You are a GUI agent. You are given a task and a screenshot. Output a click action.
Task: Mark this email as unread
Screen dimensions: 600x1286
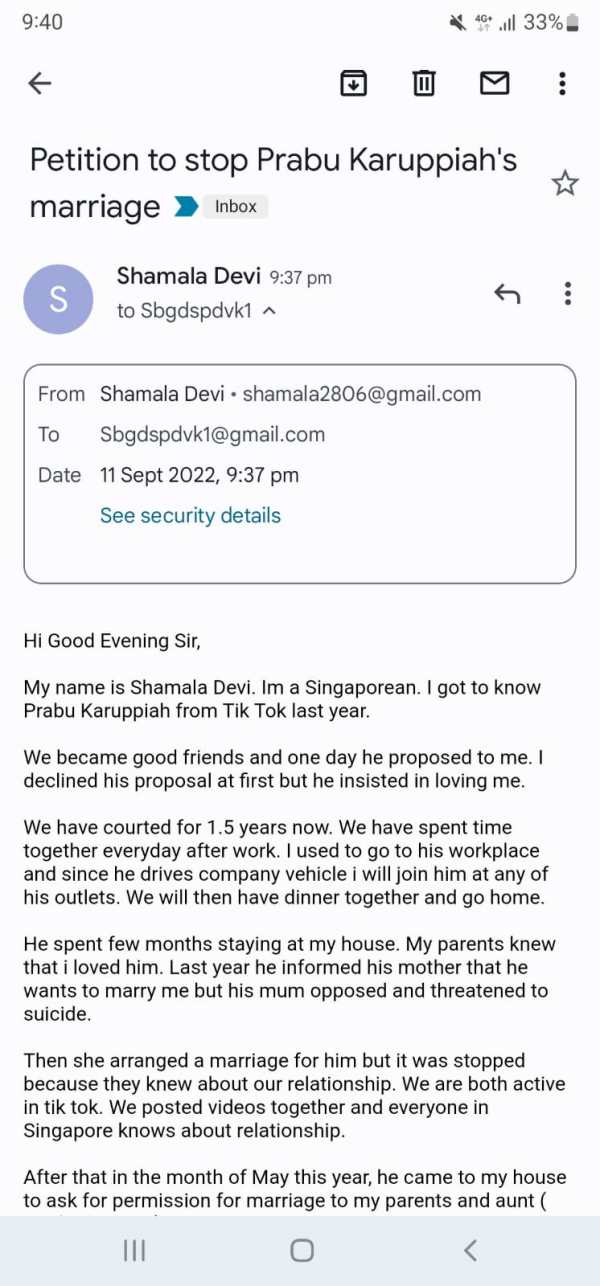tap(495, 84)
